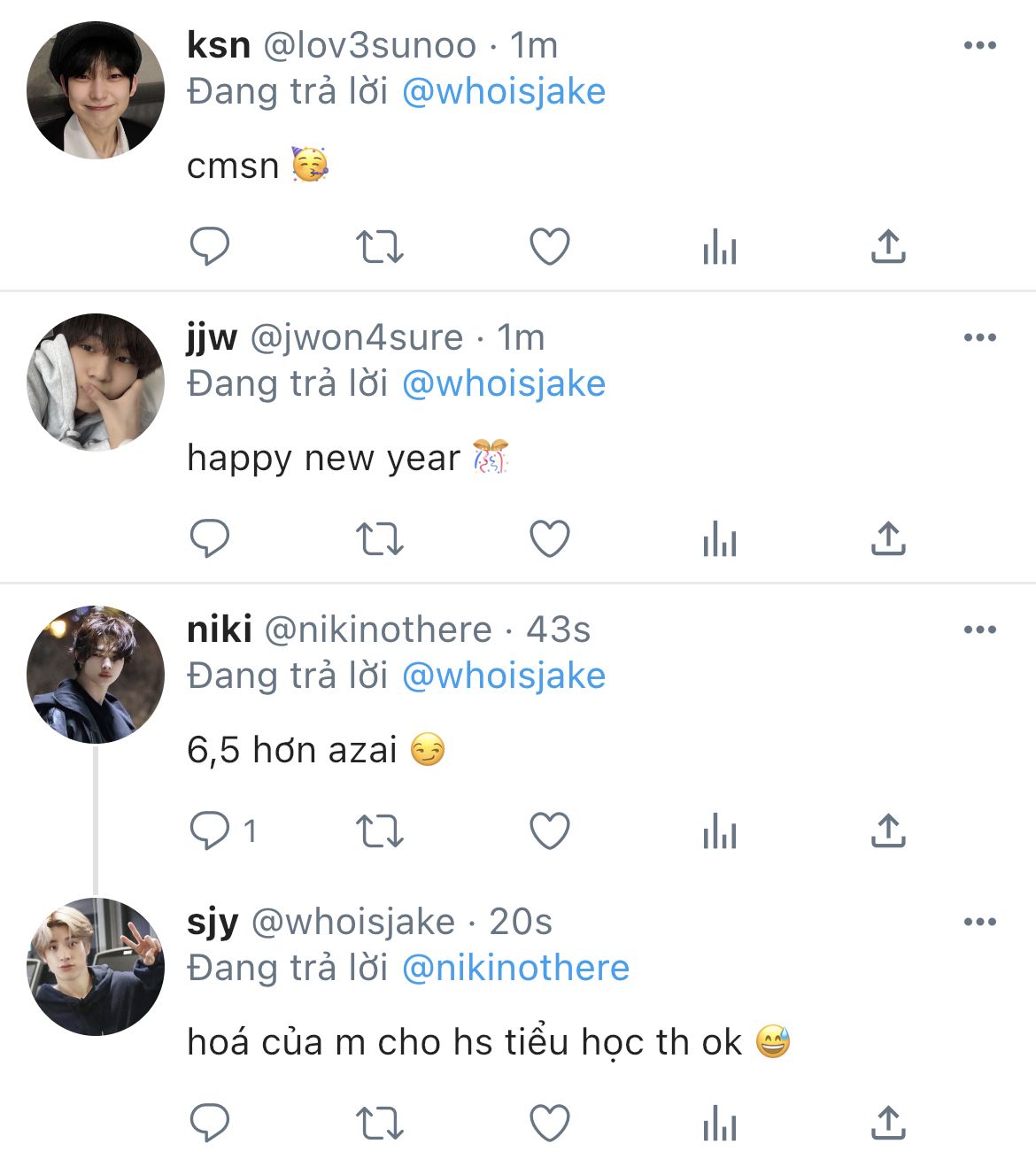Open jjw's profile avatar

click(x=96, y=382)
